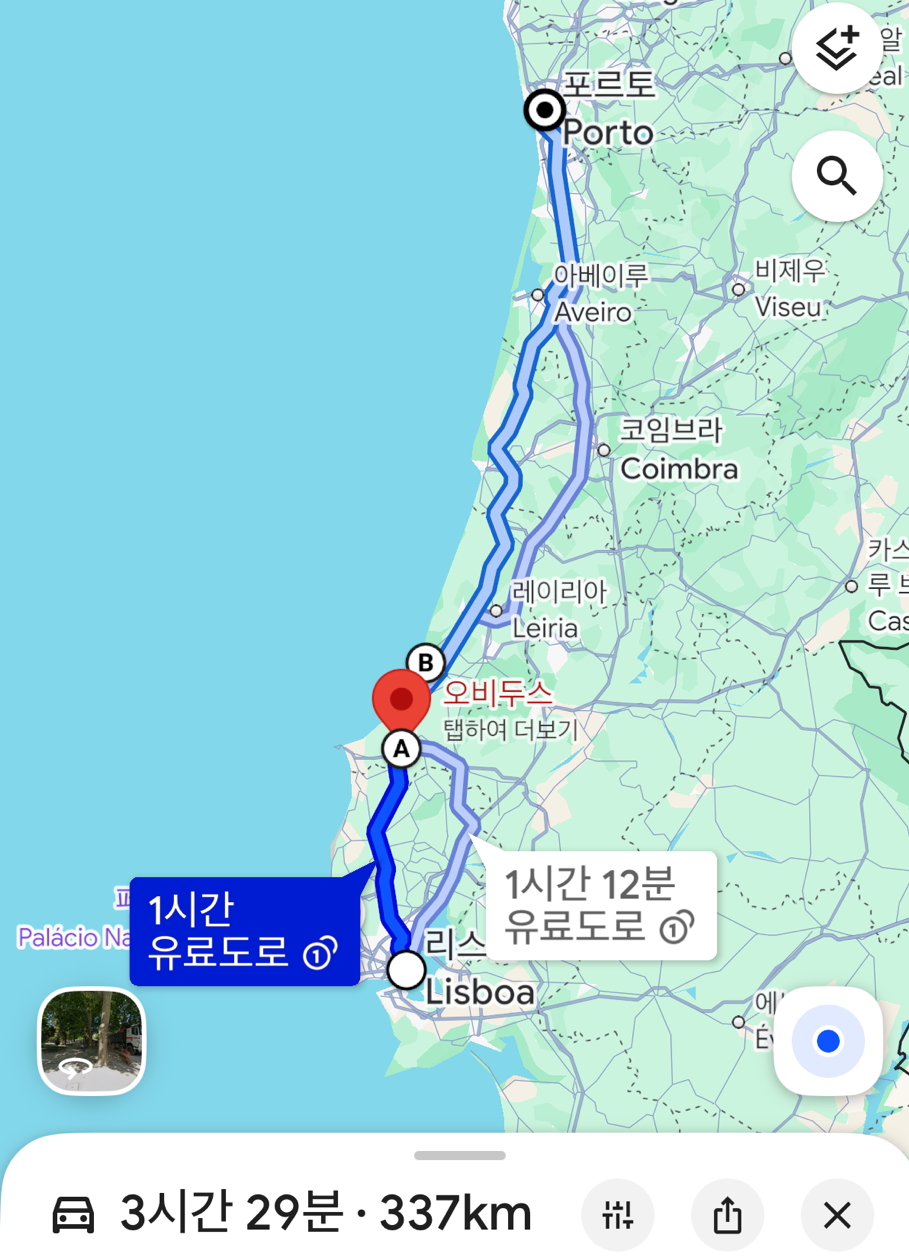Tap waypoint marker B on the map
Image resolution: width=909 pixels, height=1258 pixels.
tap(425, 662)
